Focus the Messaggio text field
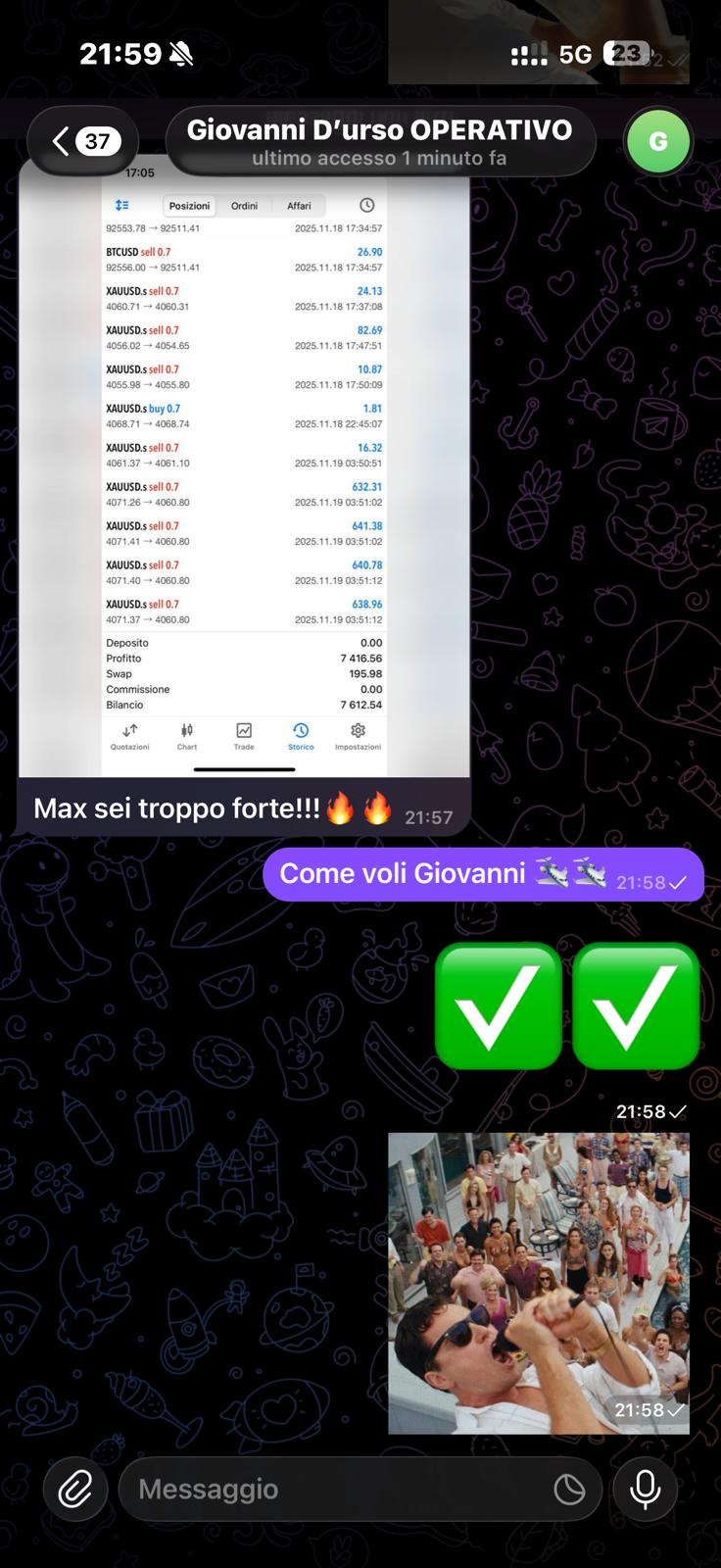This screenshot has width=721, height=1568. 333,1490
